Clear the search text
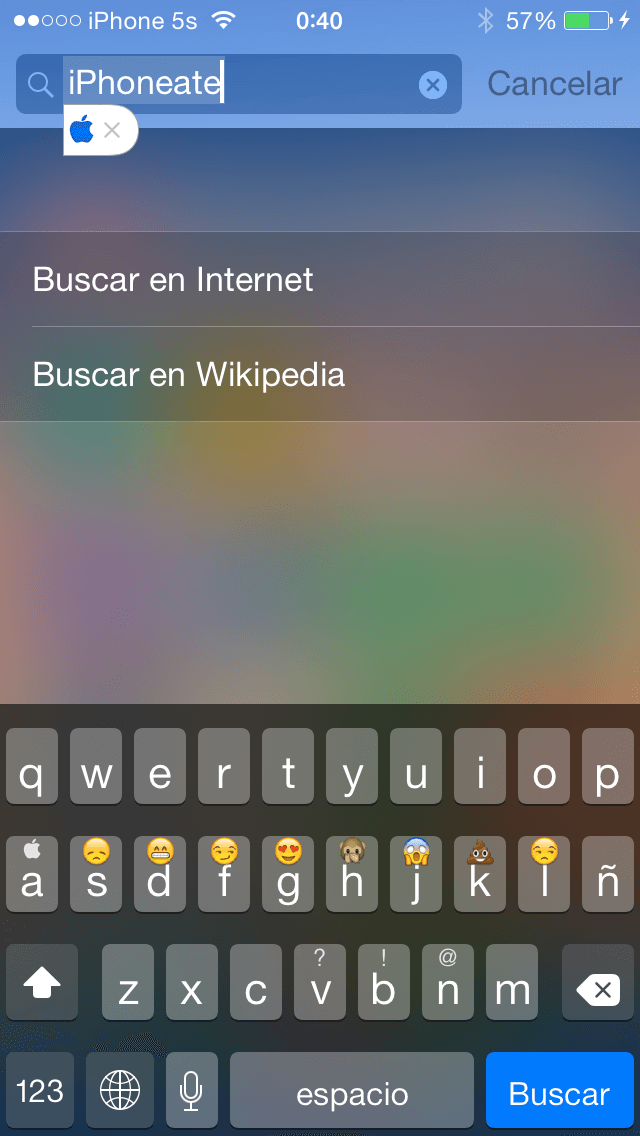Viewport: 640px width, 1136px height. click(x=432, y=85)
